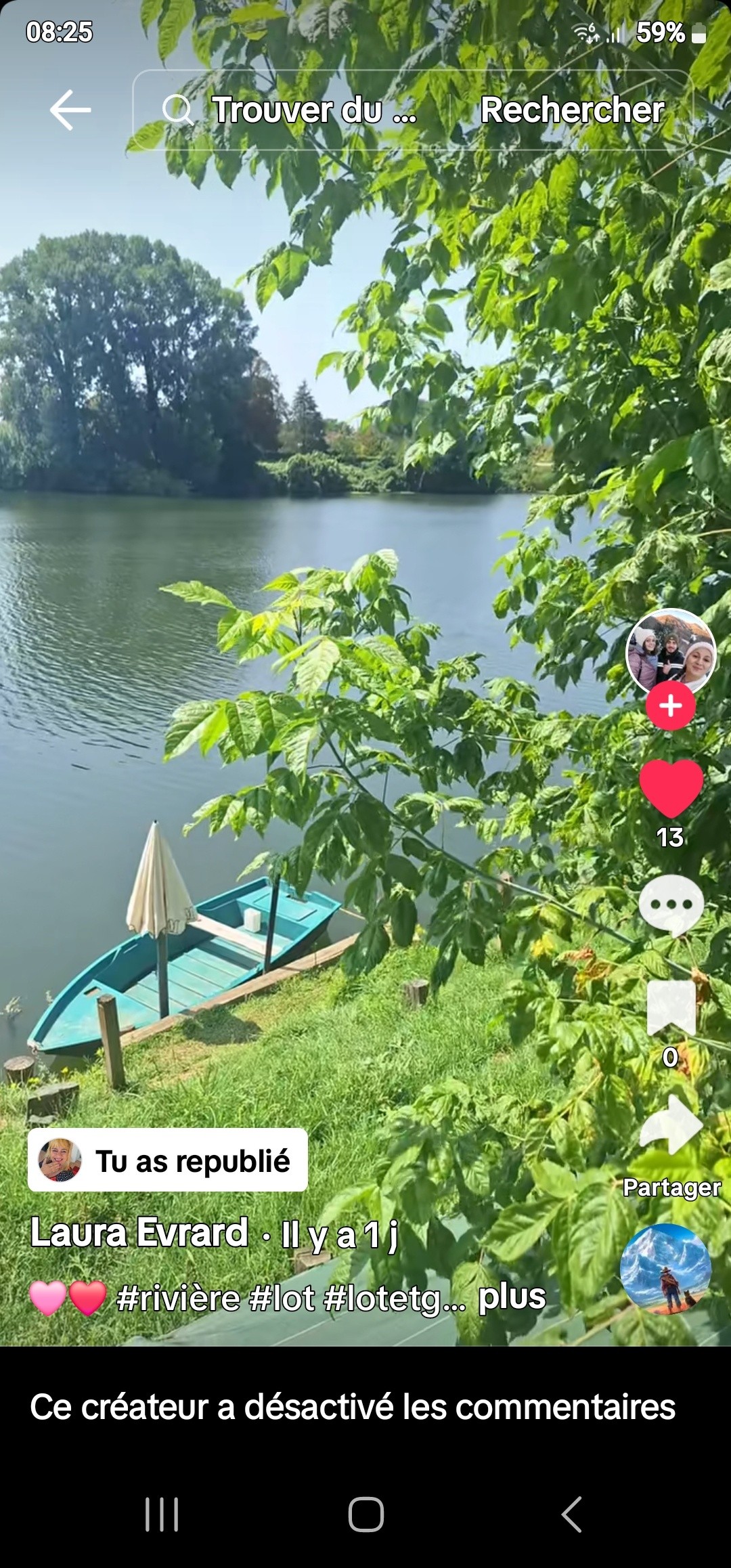
Task: Go to the system home screen
Action: pos(365,1515)
